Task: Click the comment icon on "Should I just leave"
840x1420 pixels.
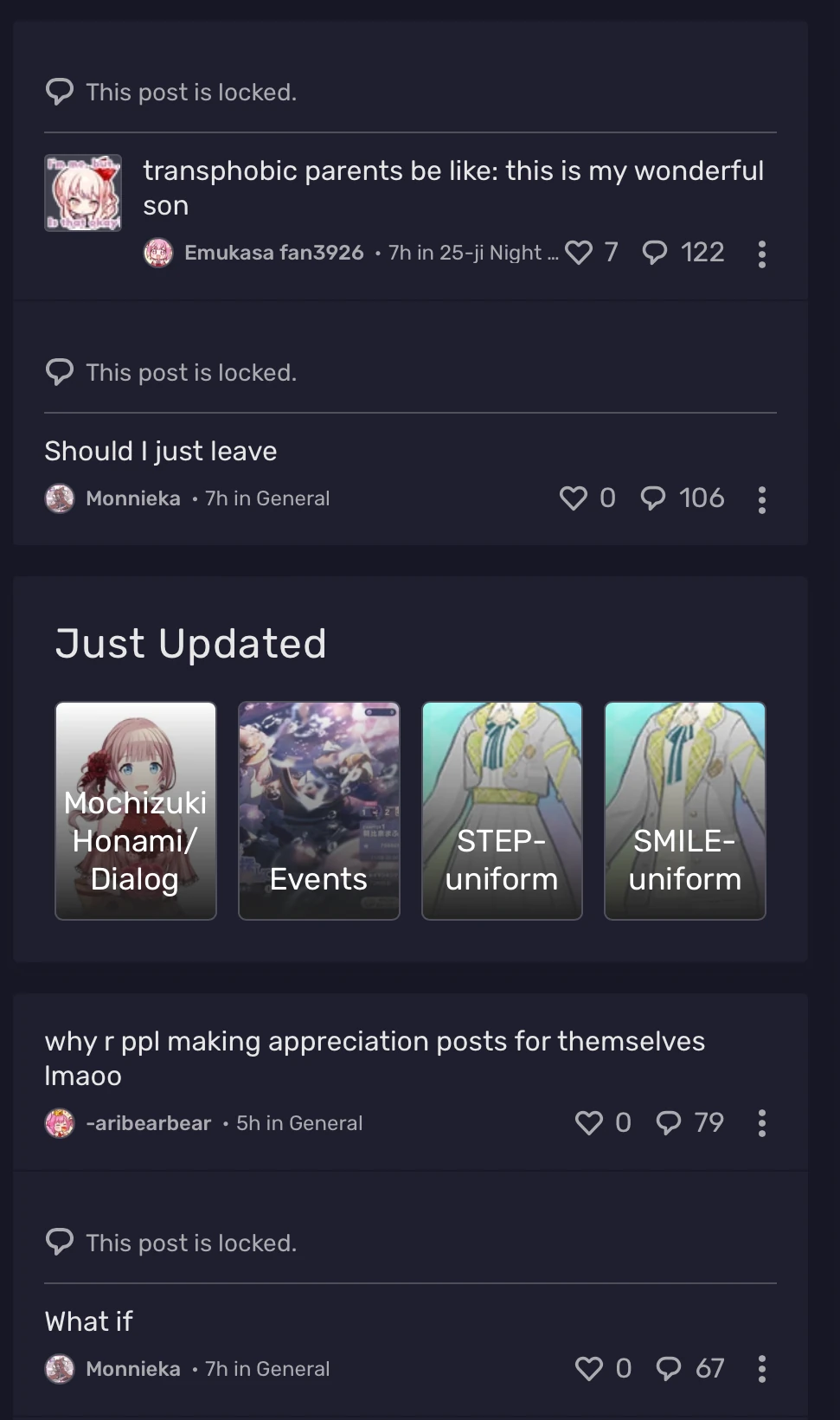Action: click(x=655, y=498)
